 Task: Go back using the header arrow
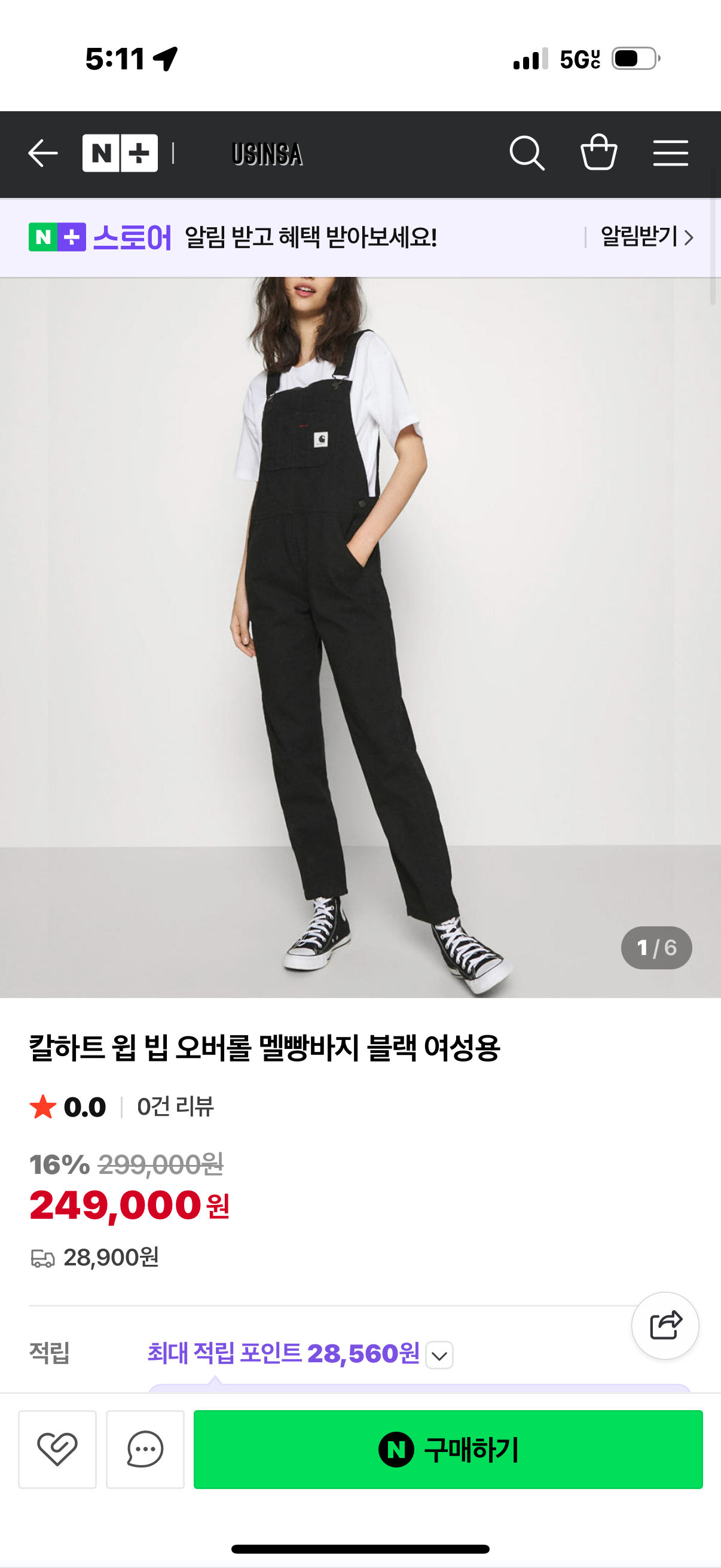pyautogui.click(x=43, y=152)
